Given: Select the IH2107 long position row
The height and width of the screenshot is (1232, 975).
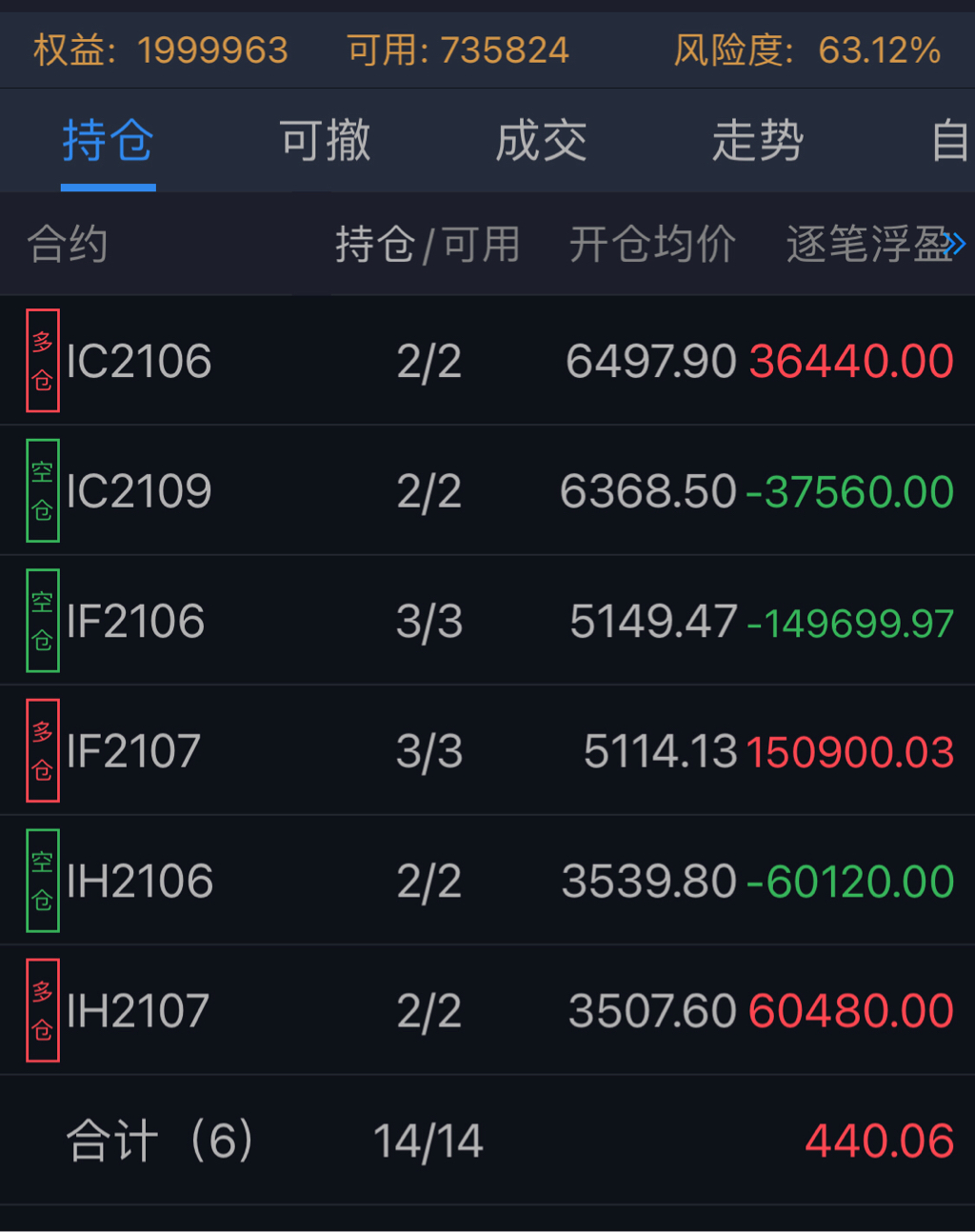Looking at the screenshot, I should (x=487, y=1011).
